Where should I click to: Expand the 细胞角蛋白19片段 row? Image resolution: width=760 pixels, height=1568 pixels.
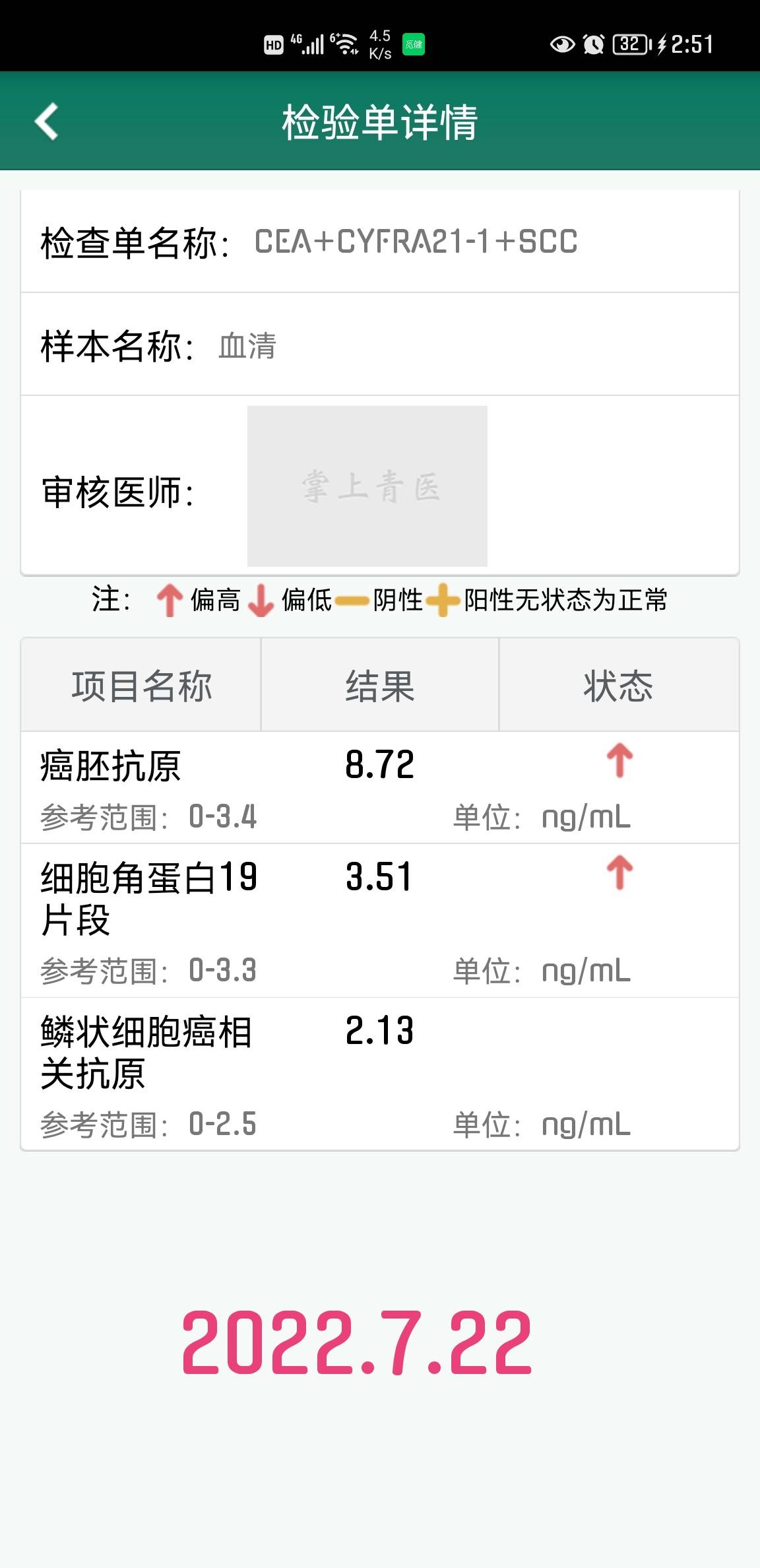click(380, 924)
